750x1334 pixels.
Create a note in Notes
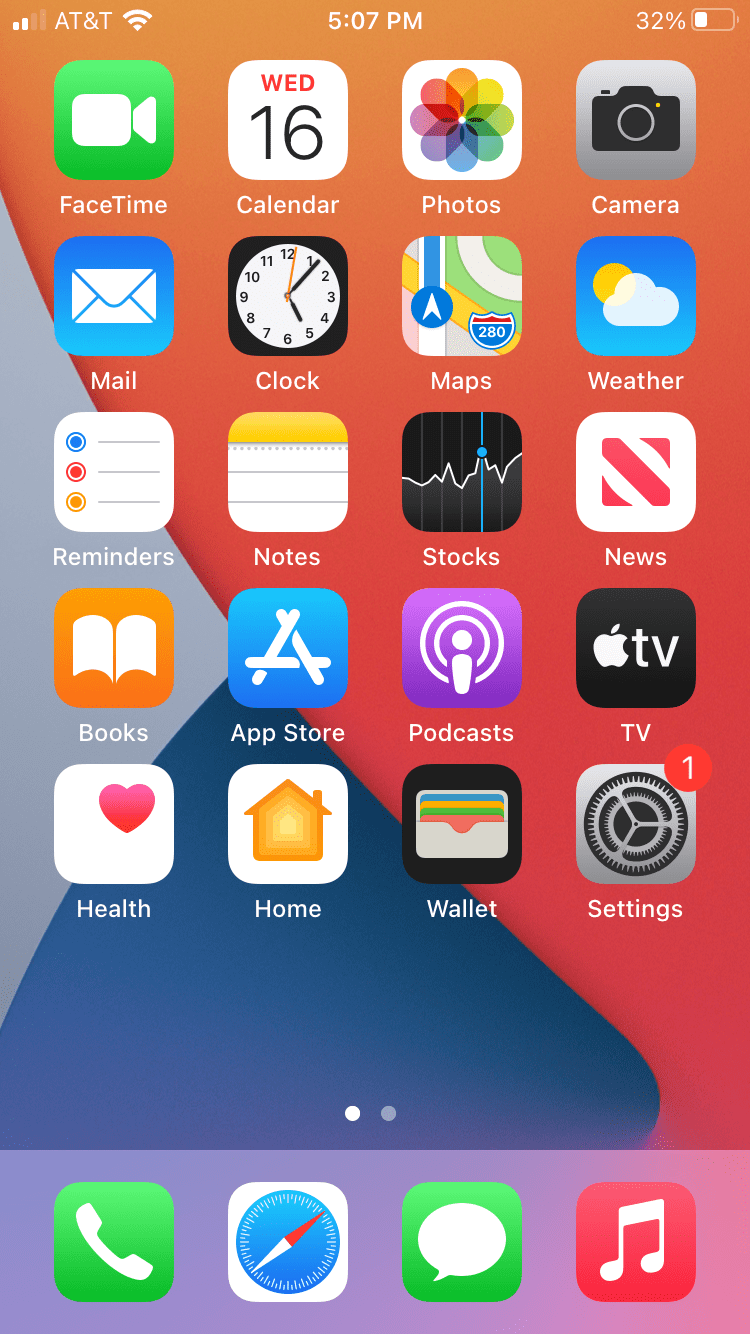[x=287, y=472]
